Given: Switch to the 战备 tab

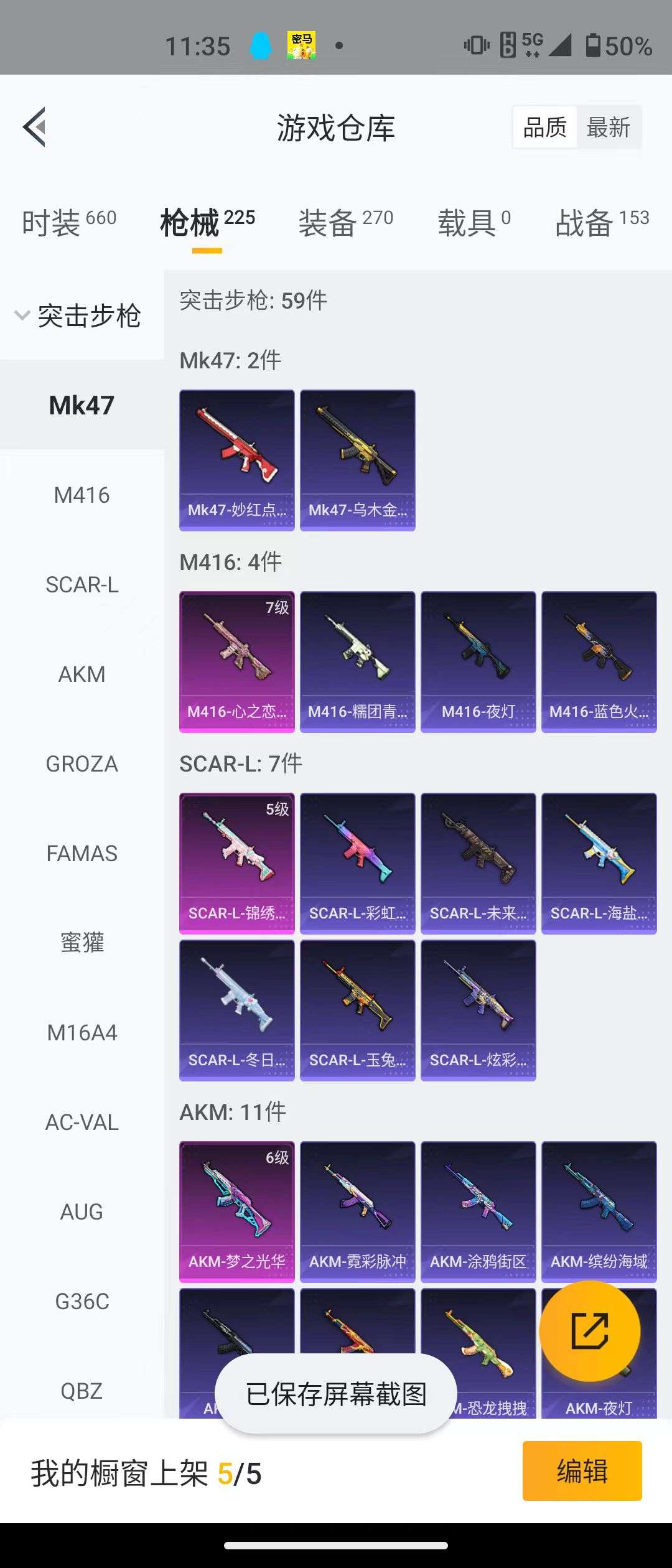Looking at the screenshot, I should [x=602, y=222].
